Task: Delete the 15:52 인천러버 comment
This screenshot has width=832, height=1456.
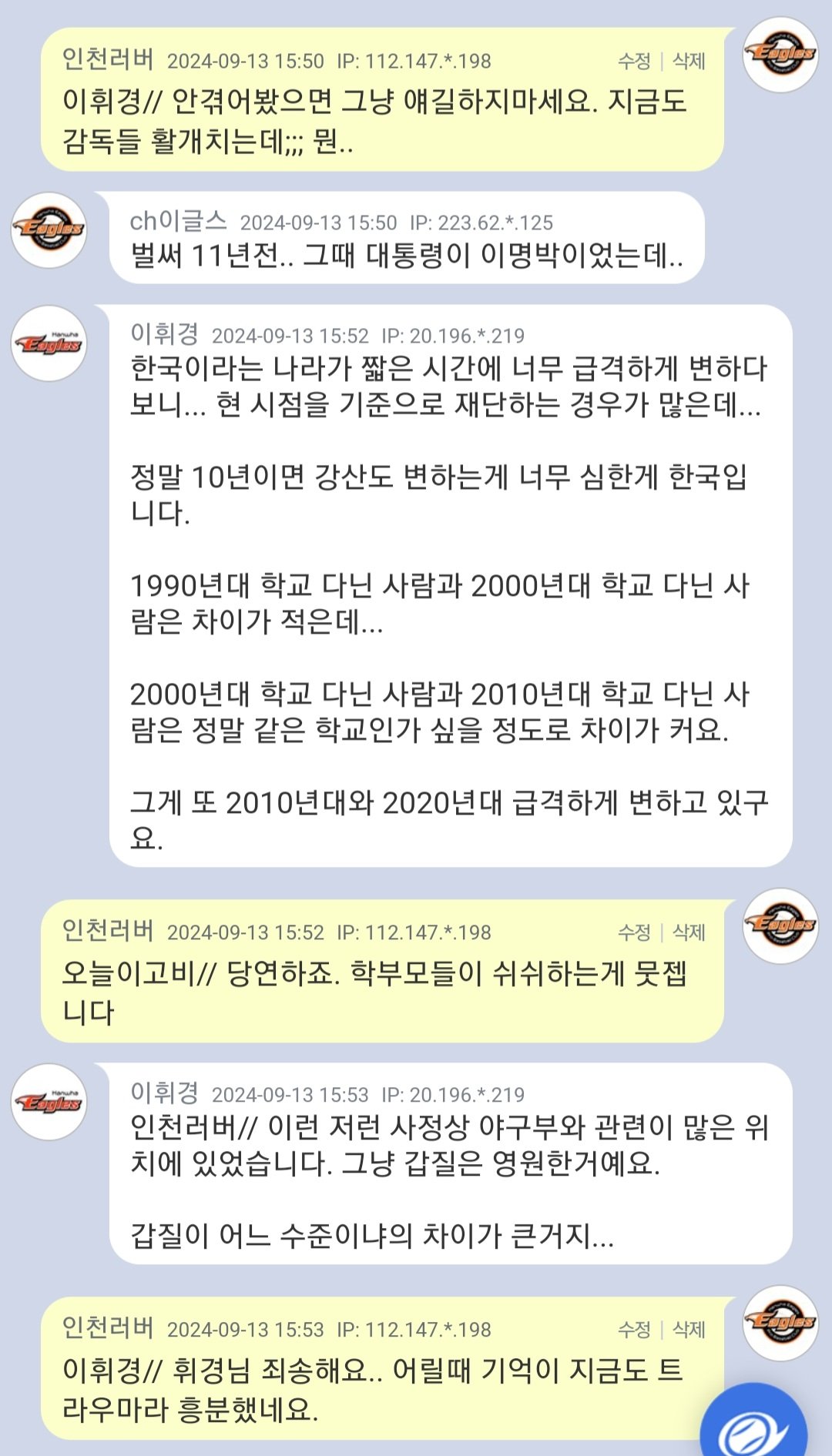Action: (x=689, y=932)
